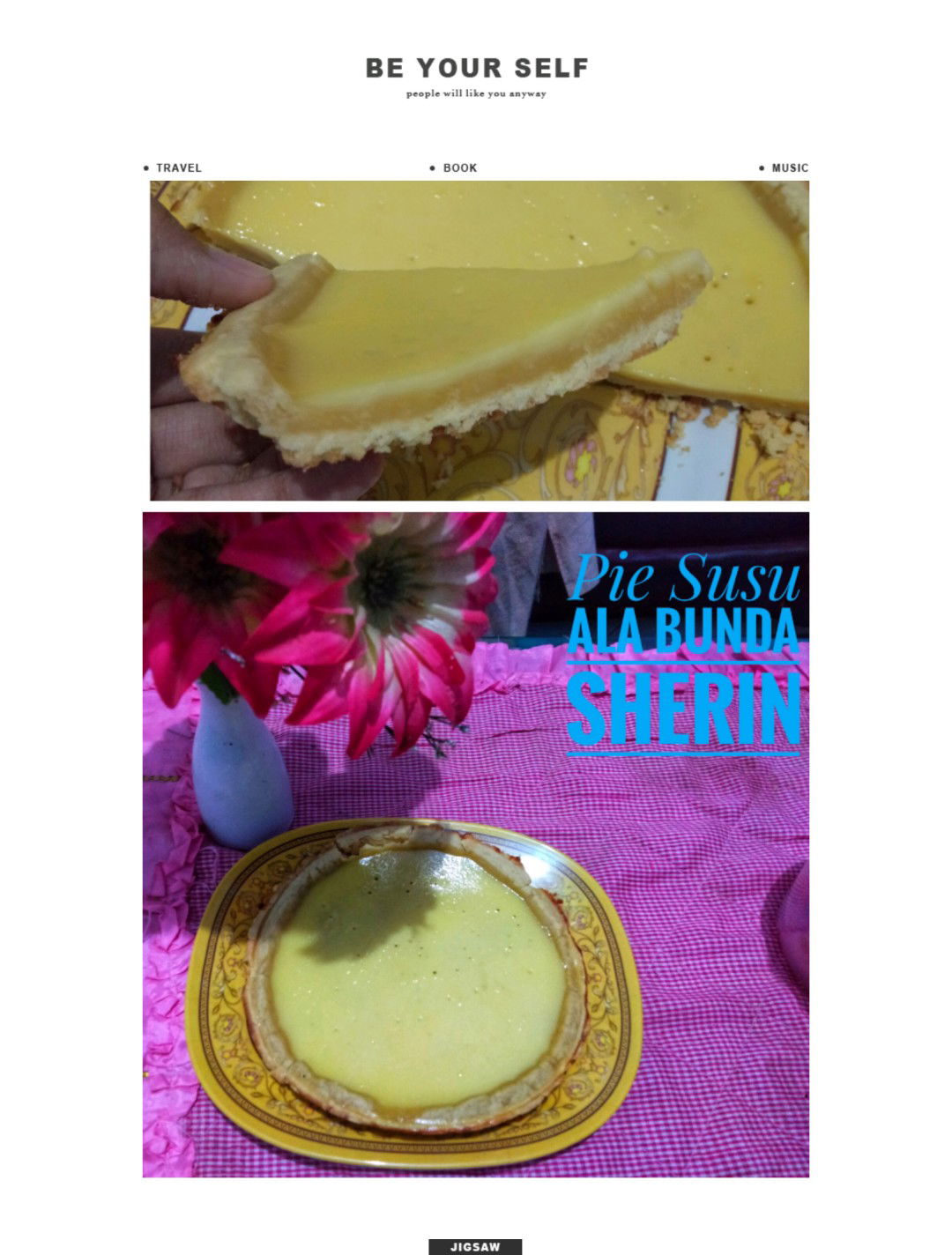The image size is (952, 1255).
Task: Open the MUSIC menu item
Action: (791, 167)
